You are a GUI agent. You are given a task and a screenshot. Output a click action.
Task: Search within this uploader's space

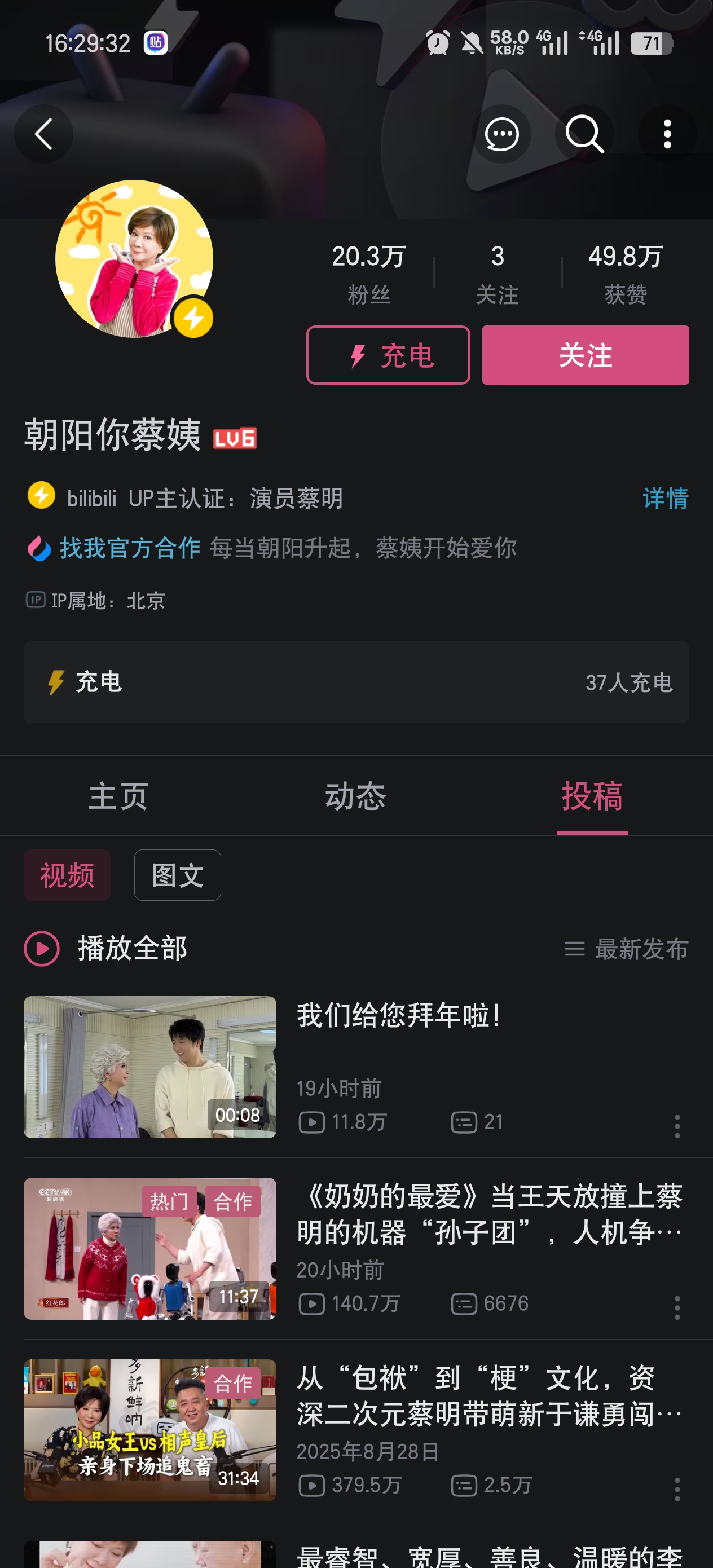(x=584, y=134)
